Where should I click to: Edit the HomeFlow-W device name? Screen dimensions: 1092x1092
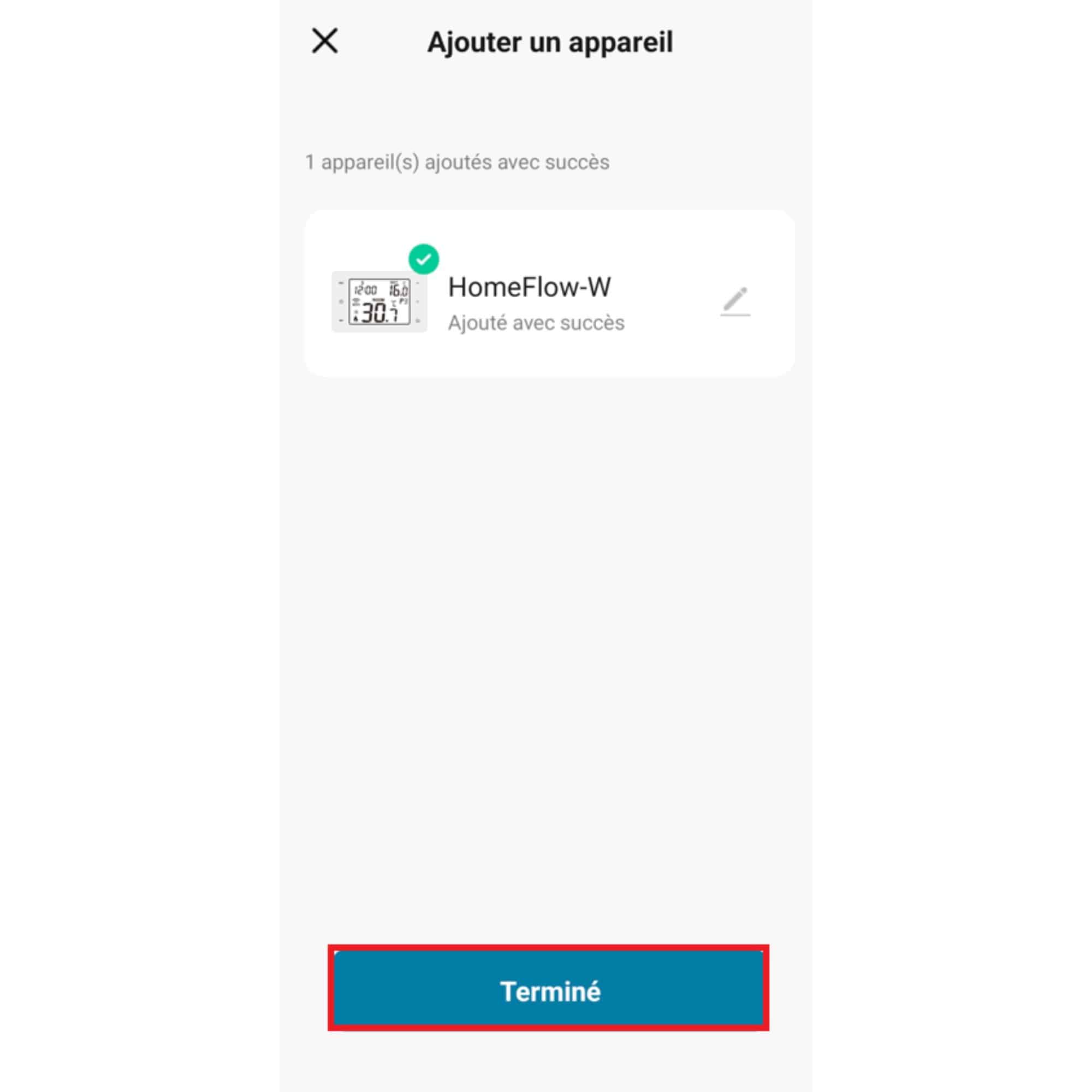pos(735,301)
